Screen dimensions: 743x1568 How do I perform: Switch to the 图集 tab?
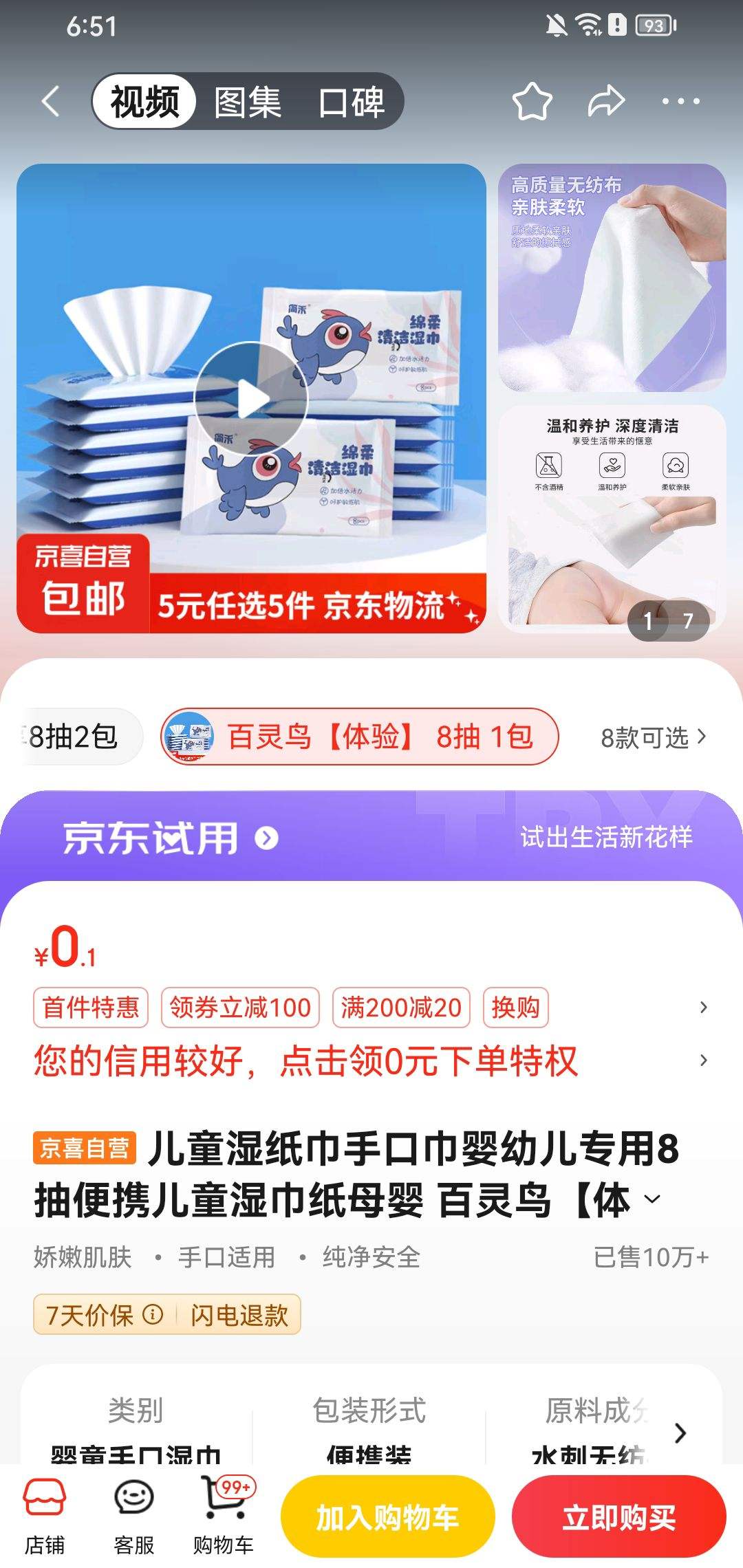click(x=245, y=102)
